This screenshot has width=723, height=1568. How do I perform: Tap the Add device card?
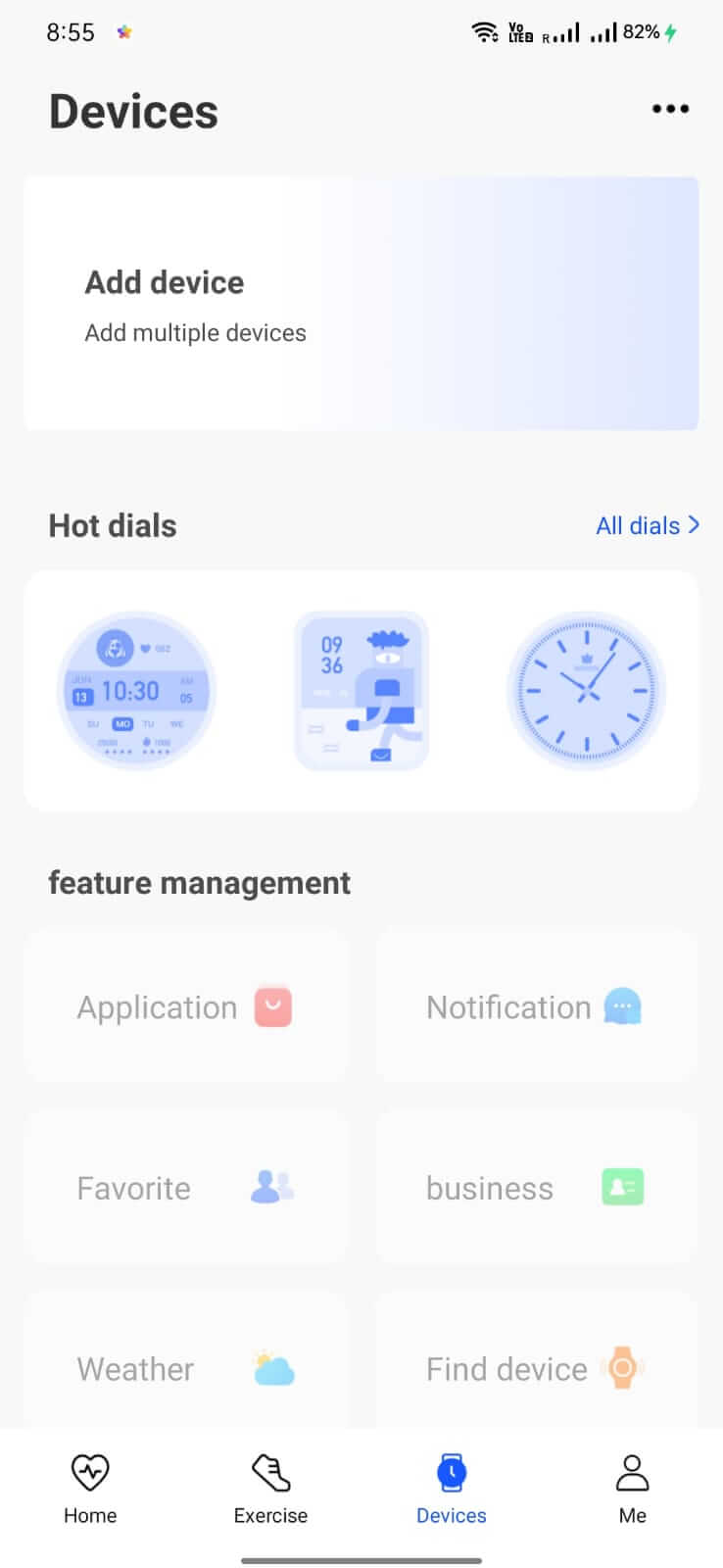click(361, 303)
